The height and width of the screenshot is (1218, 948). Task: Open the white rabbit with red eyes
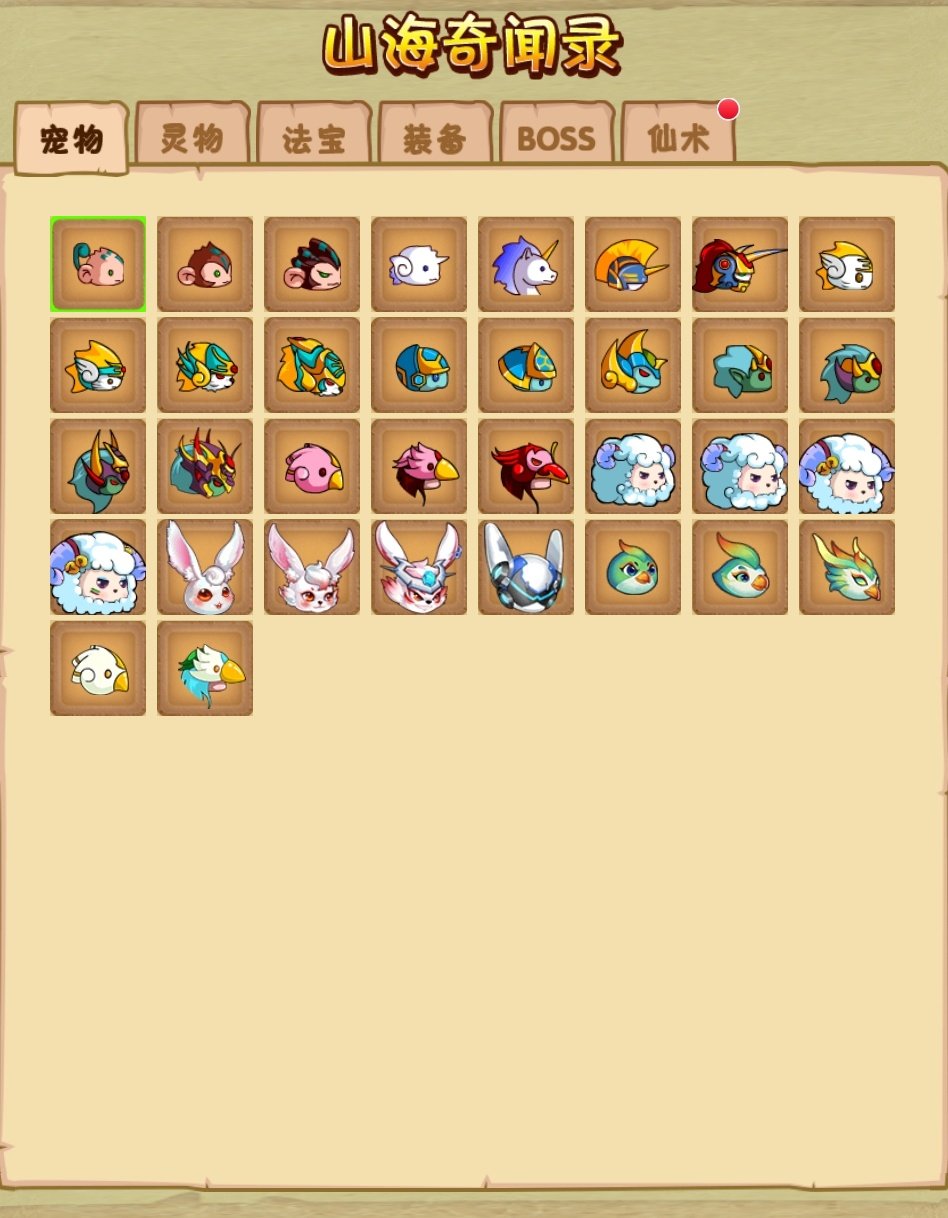coord(205,567)
